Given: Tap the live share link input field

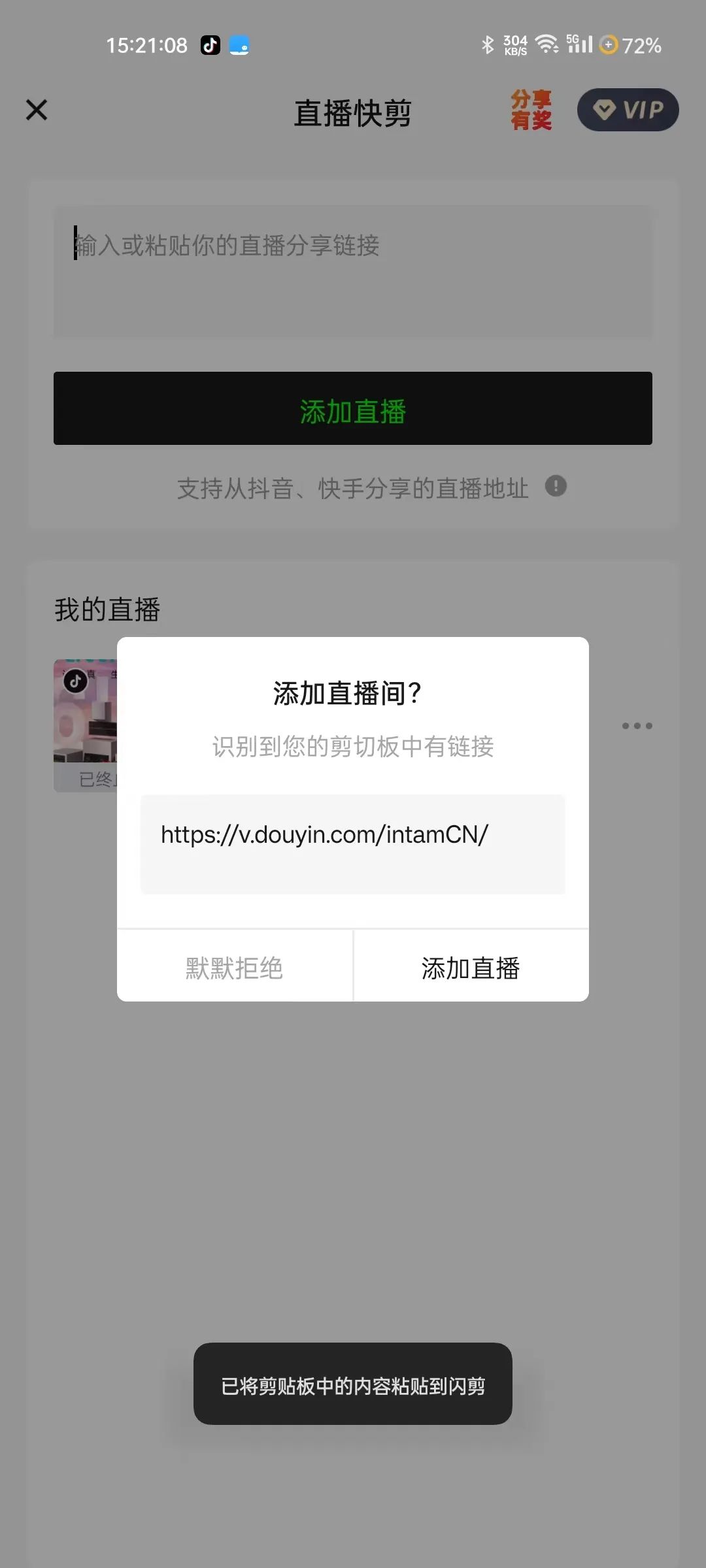Looking at the screenshot, I should [353, 271].
